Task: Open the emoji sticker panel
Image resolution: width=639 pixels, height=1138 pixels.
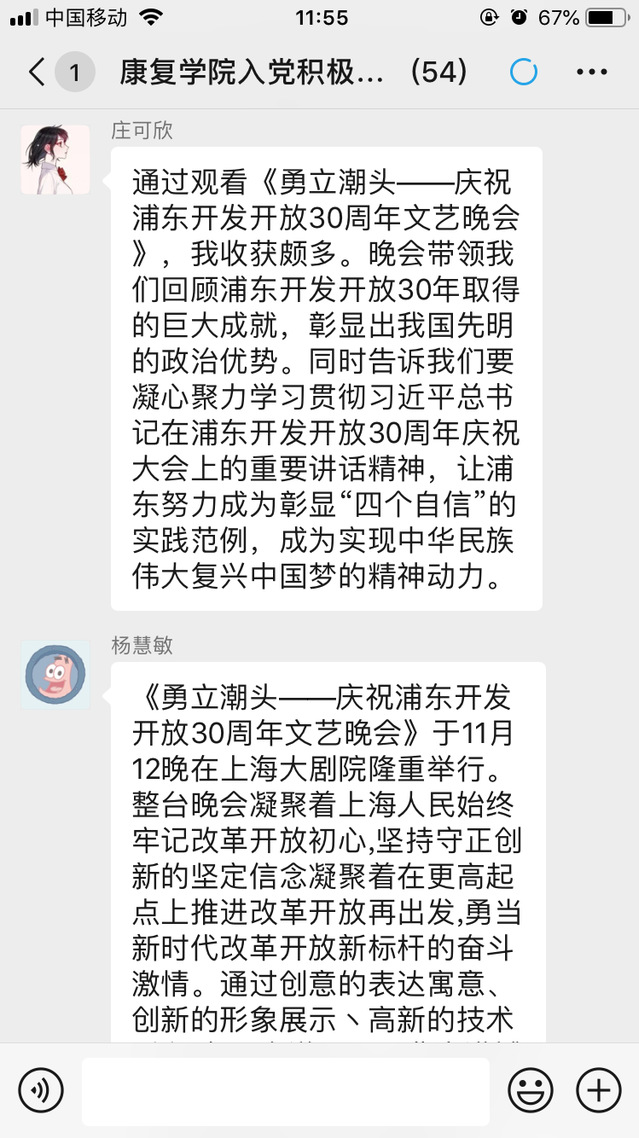Action: (x=530, y=1090)
